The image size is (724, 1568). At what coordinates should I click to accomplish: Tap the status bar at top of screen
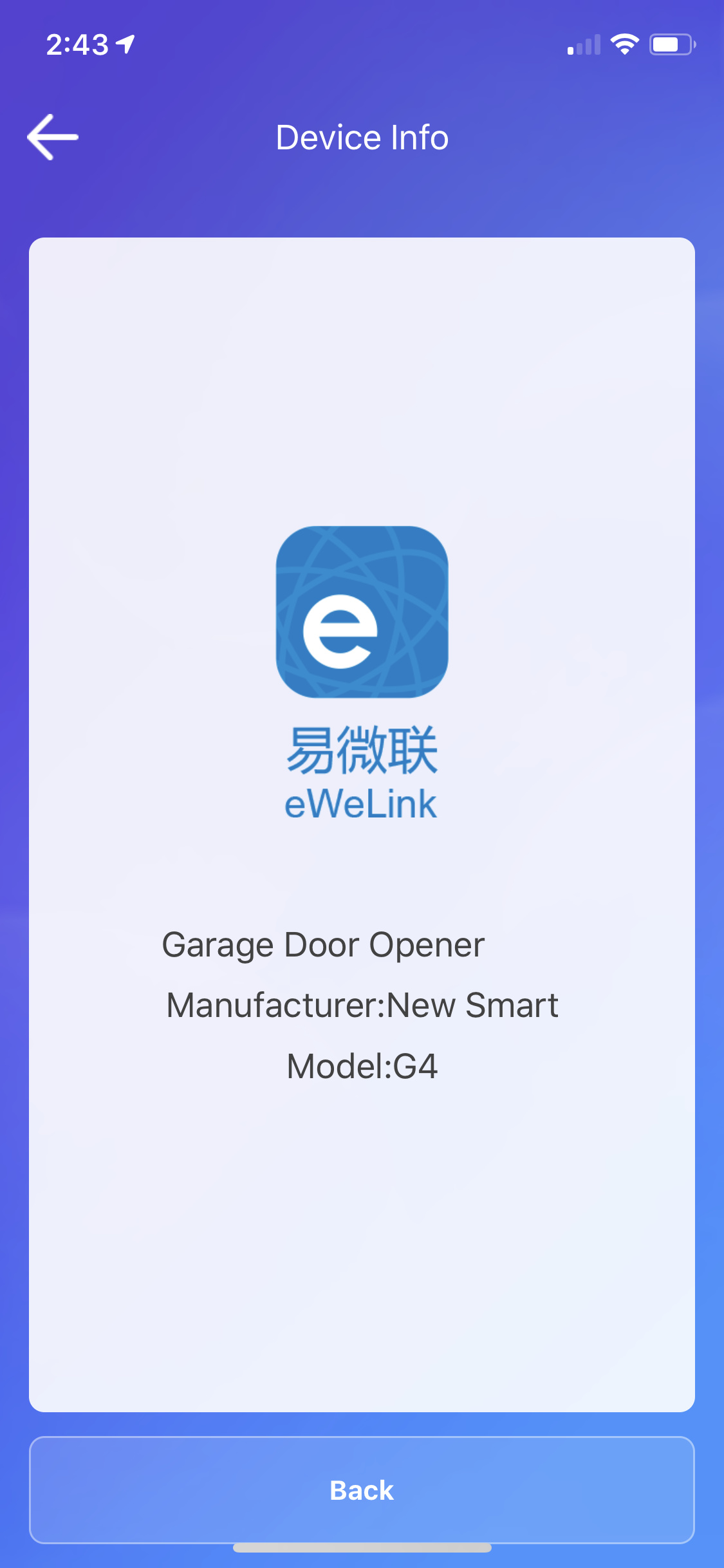click(x=362, y=42)
